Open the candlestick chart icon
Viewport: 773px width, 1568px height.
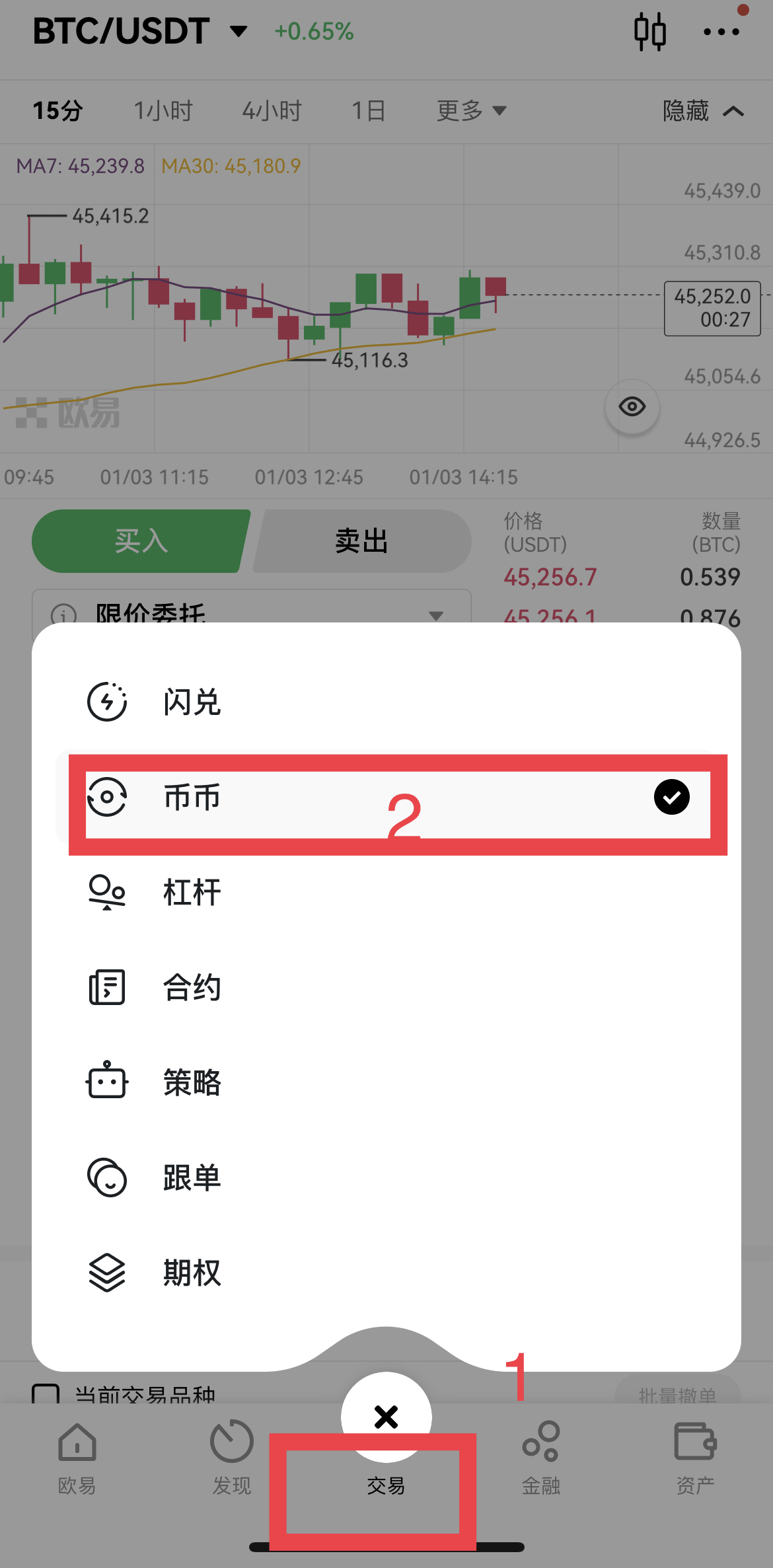pyautogui.click(x=650, y=31)
